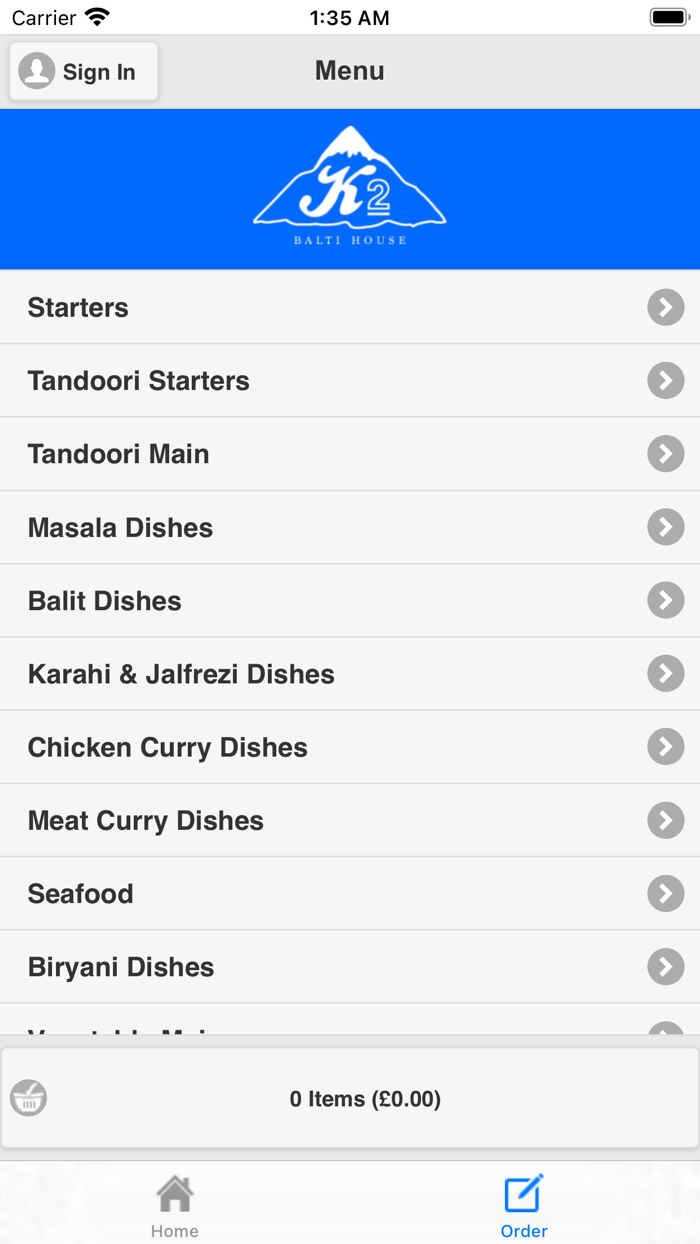
Task: Browse Karahi & Jalfrezi Dishes
Action: pos(350,674)
